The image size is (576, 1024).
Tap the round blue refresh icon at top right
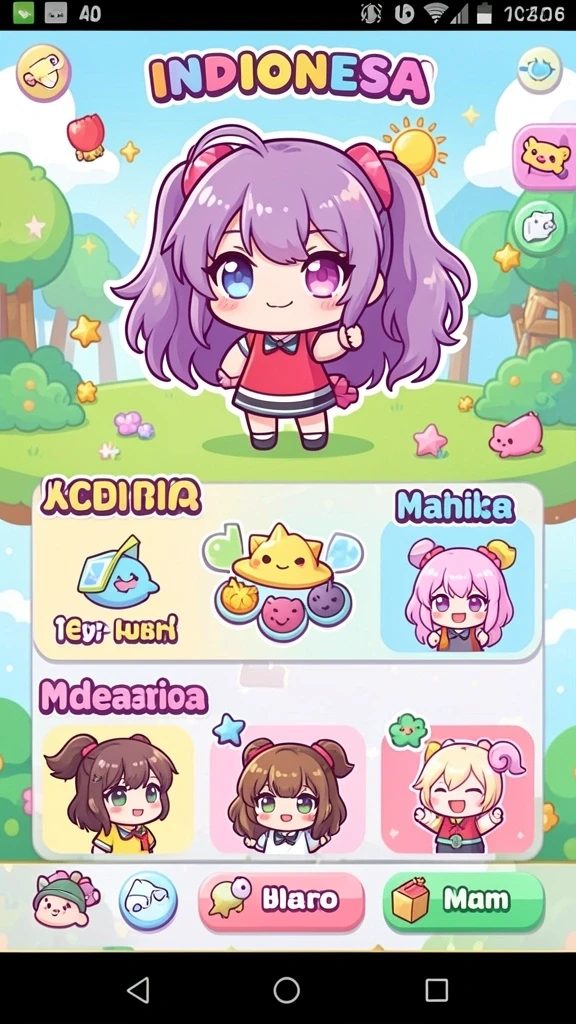point(539,71)
